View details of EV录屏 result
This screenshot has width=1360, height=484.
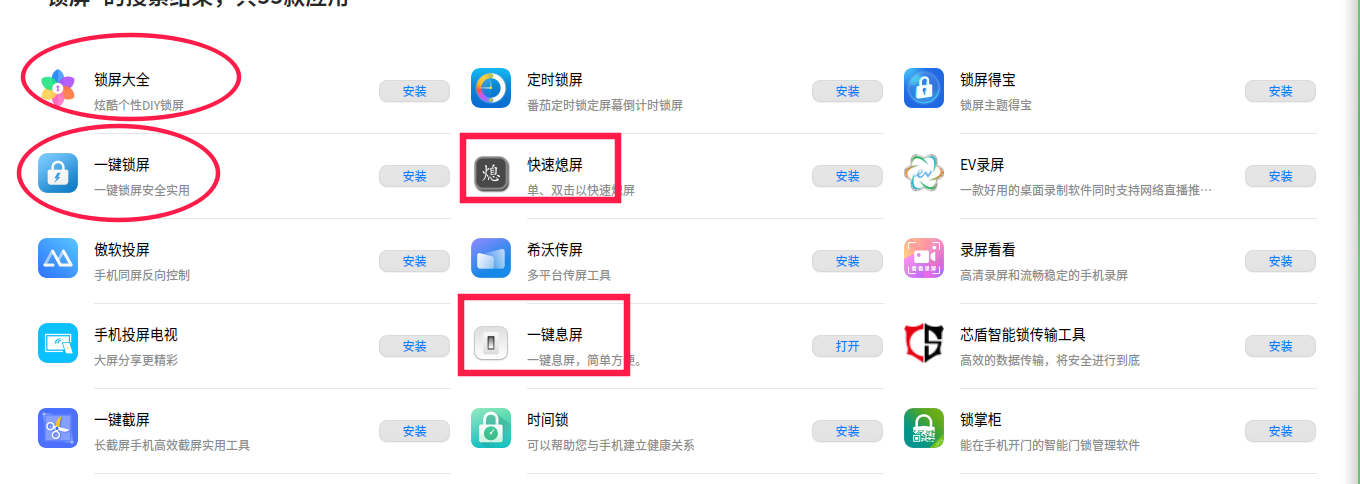(982, 165)
